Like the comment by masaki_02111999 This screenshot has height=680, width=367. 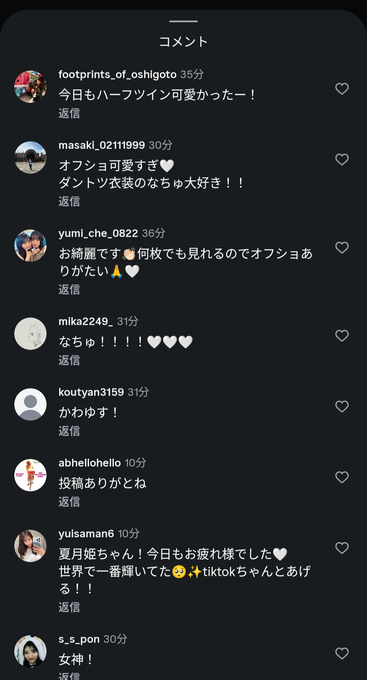tap(342, 160)
